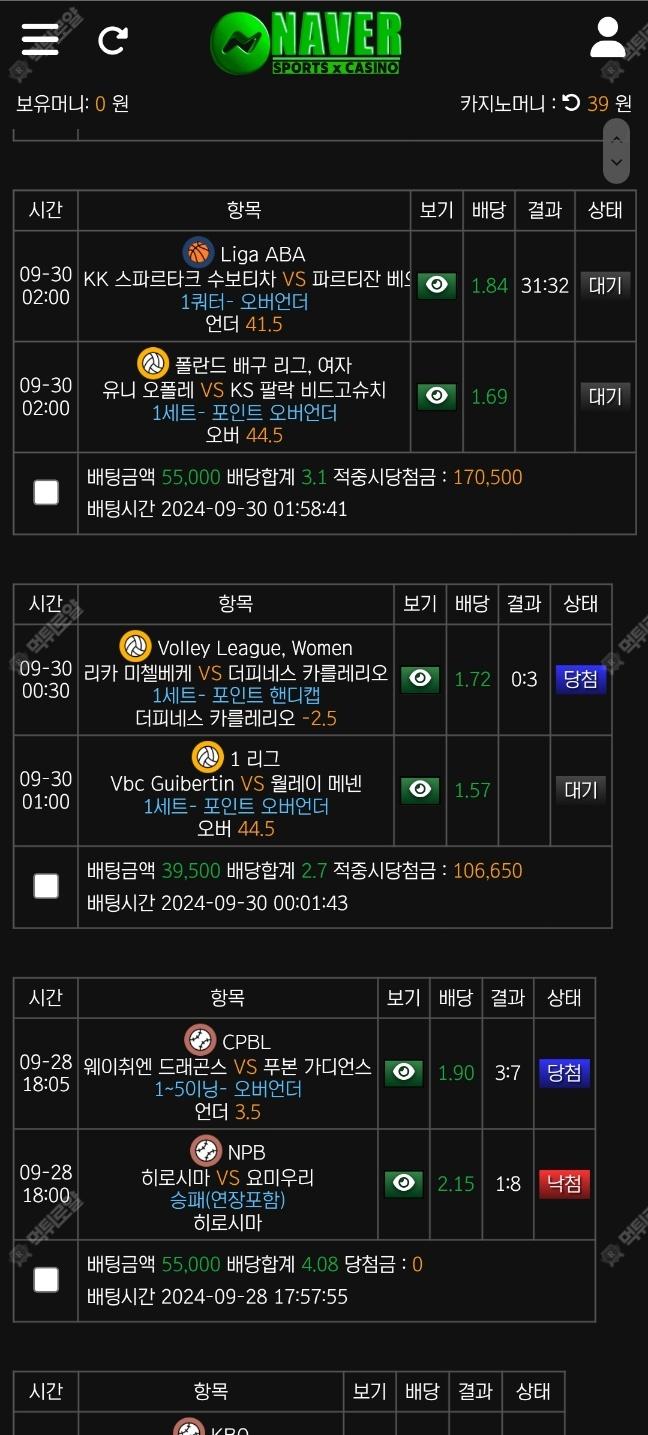
Task: View details of the NPB Hiroshima match
Action: 403,1184
